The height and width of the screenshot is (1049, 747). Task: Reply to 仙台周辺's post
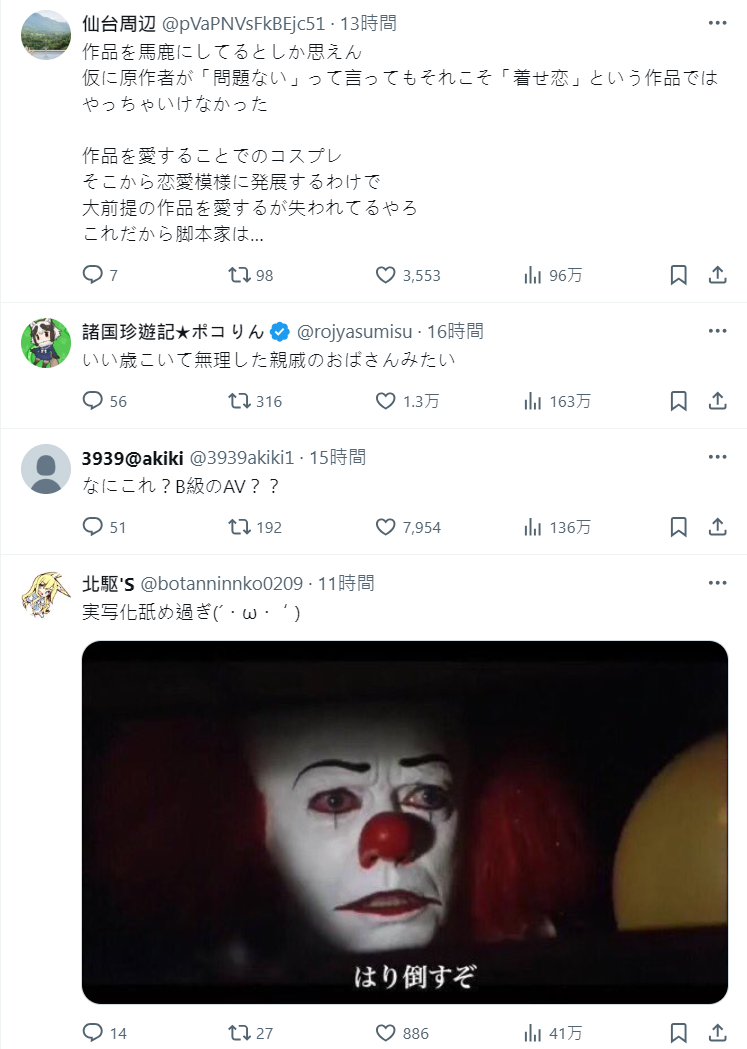pyautogui.click(x=93, y=275)
